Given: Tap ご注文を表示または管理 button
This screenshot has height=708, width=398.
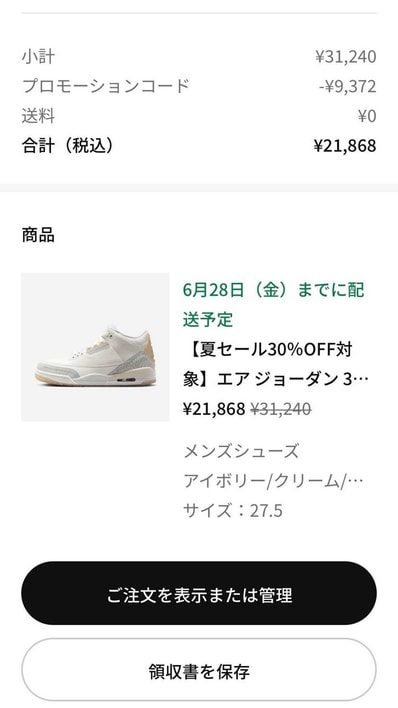Looking at the screenshot, I should [x=199, y=593].
